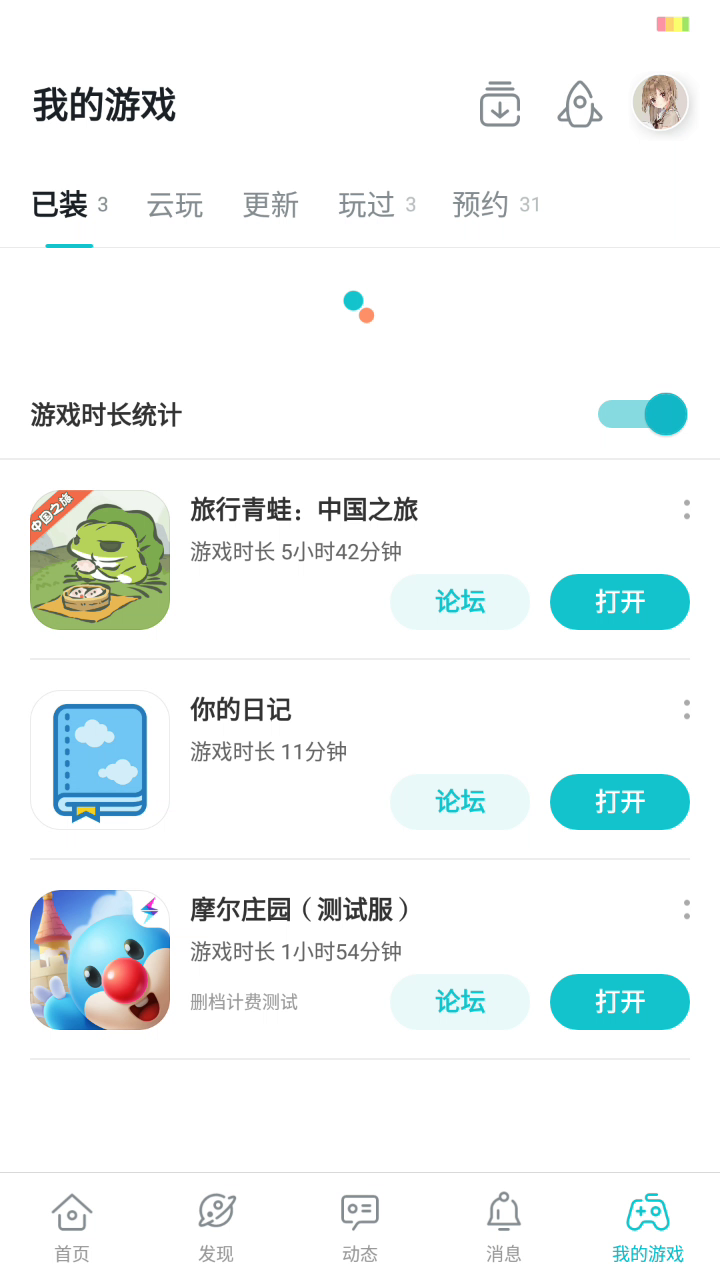Switch to the 云玩 tab
This screenshot has width=720, height=1280.
pyautogui.click(x=175, y=205)
